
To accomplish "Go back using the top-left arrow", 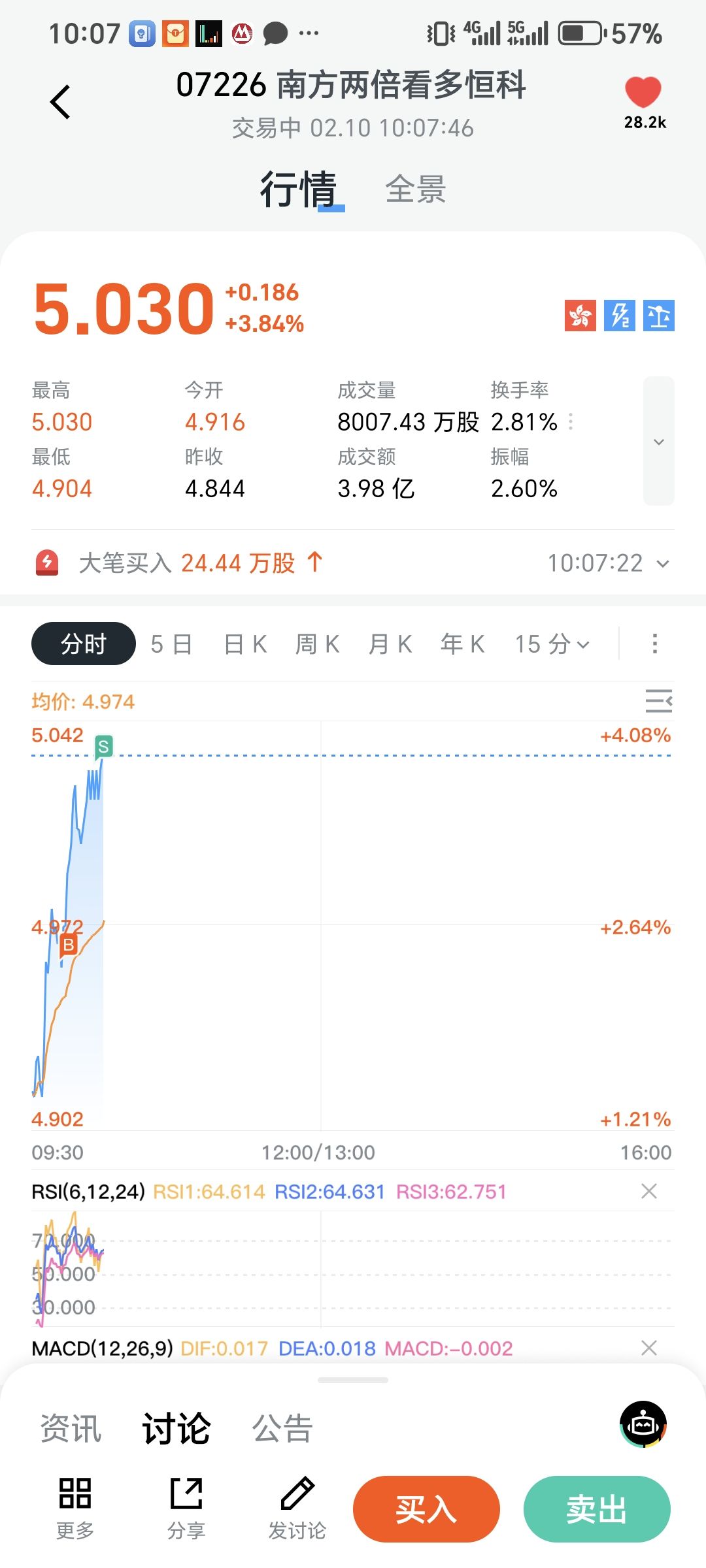I will pyautogui.click(x=60, y=102).
